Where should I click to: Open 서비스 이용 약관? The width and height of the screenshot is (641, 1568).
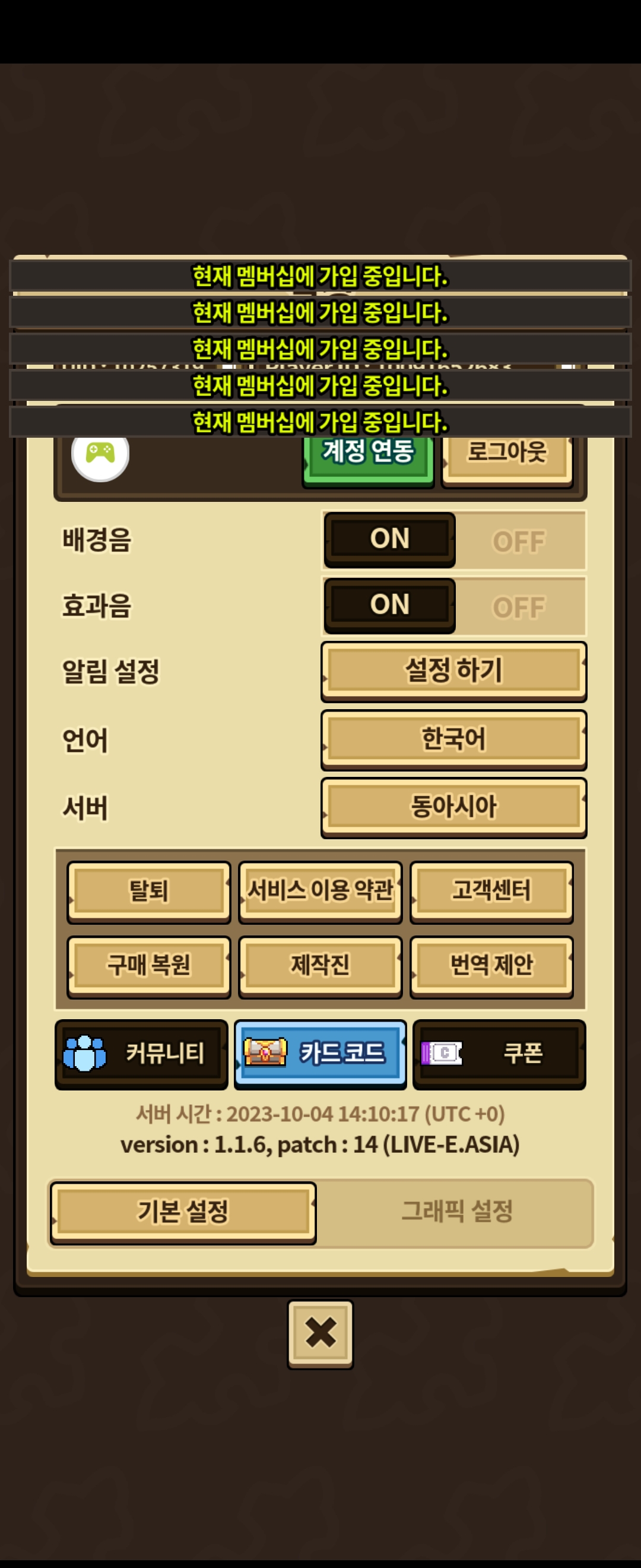(320, 891)
